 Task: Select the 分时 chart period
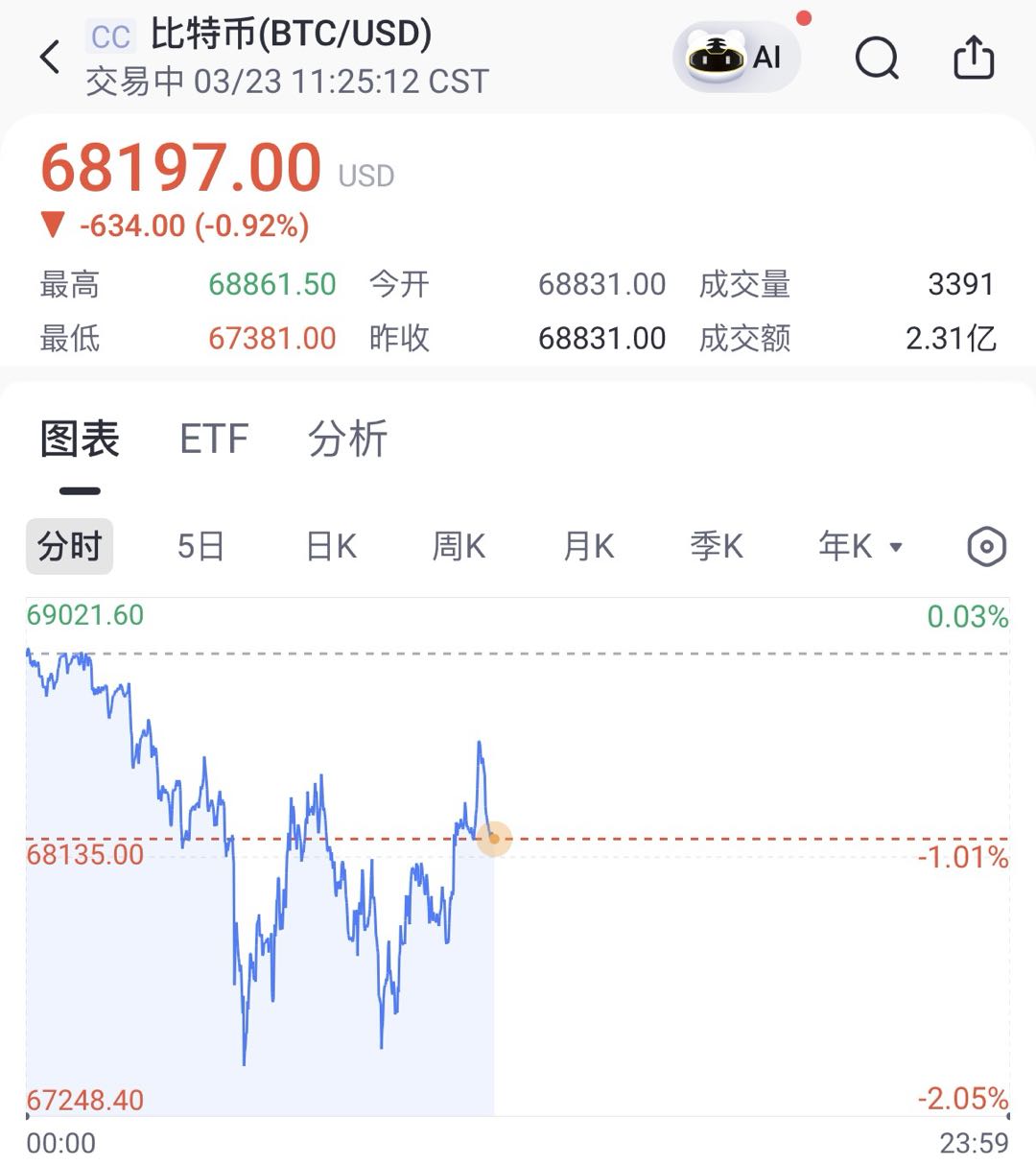tap(69, 547)
